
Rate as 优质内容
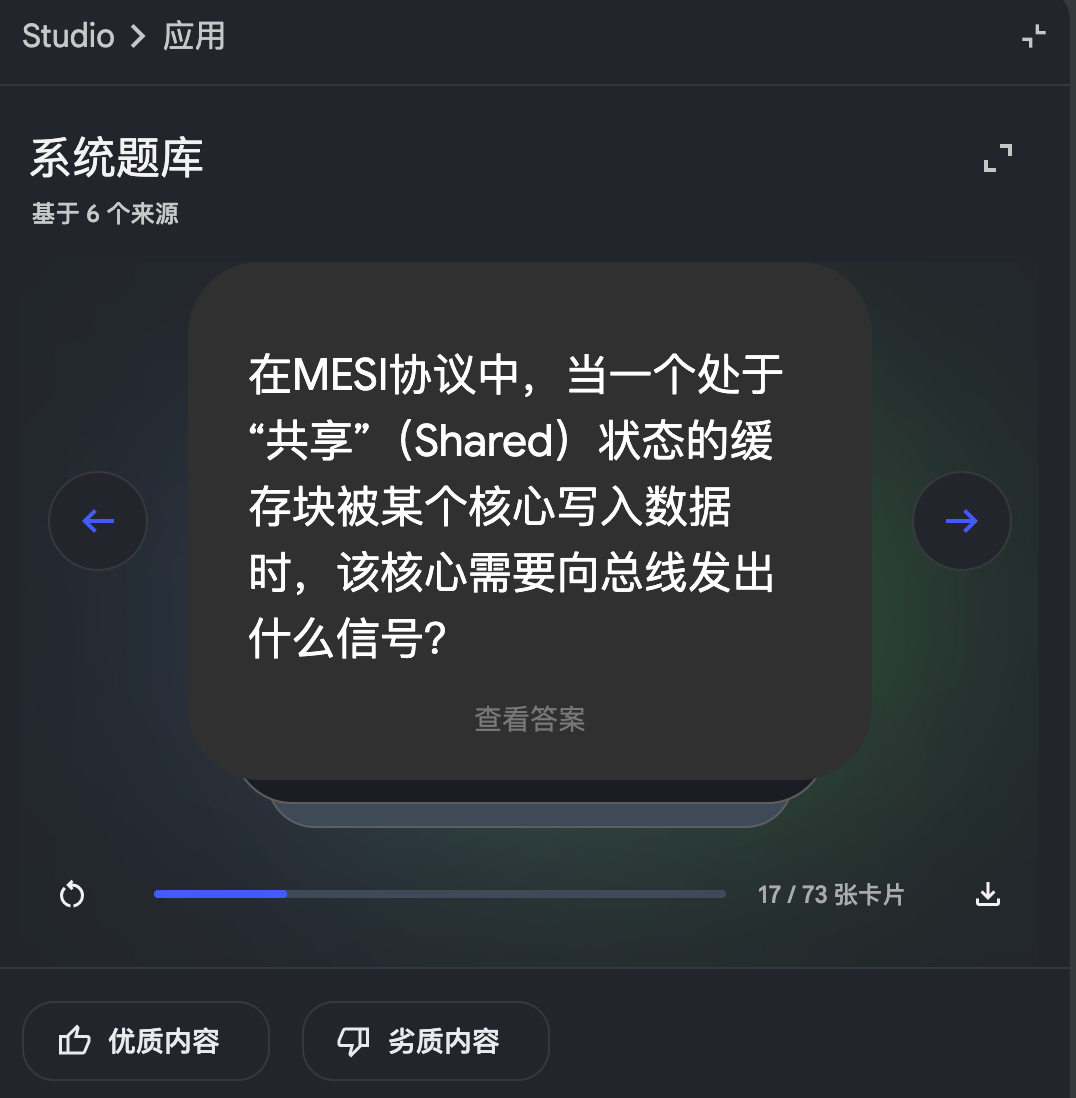146,1041
